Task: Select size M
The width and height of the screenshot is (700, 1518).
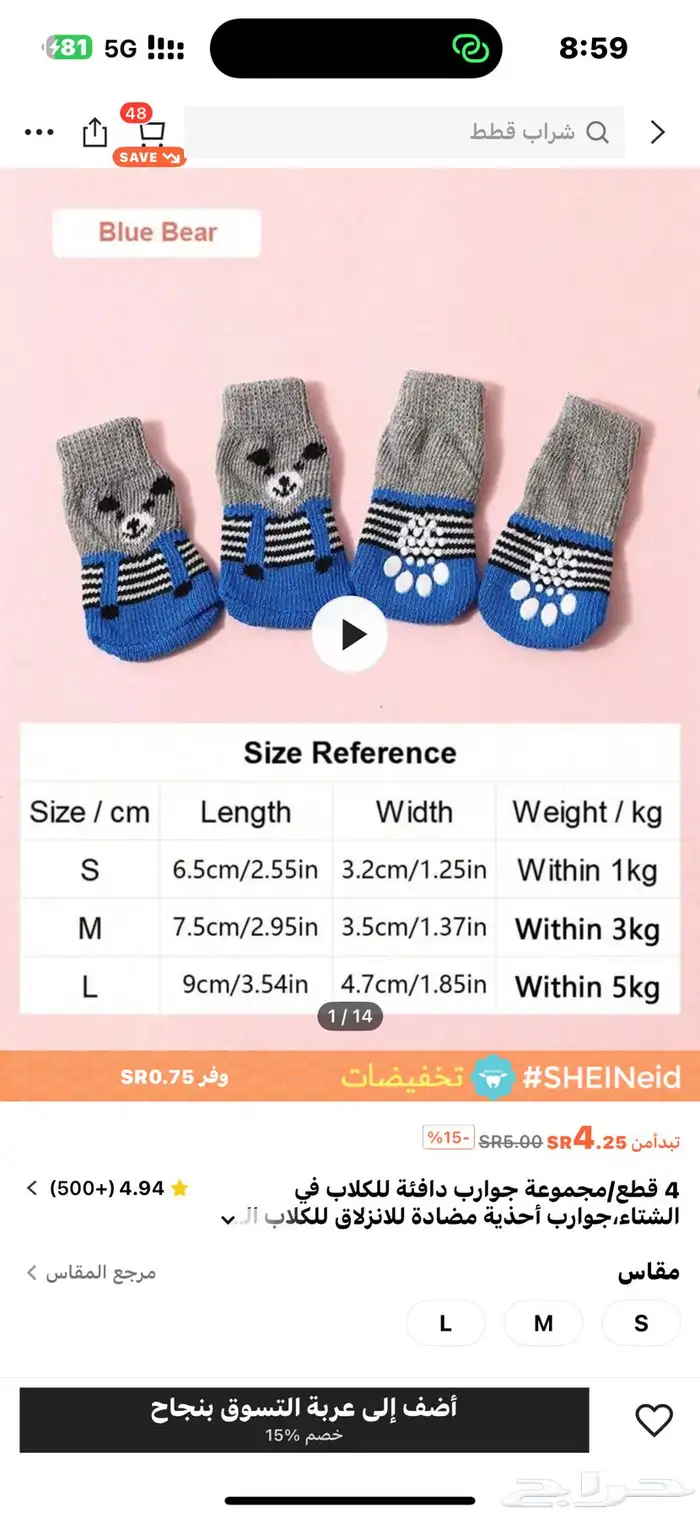Action: point(543,1323)
